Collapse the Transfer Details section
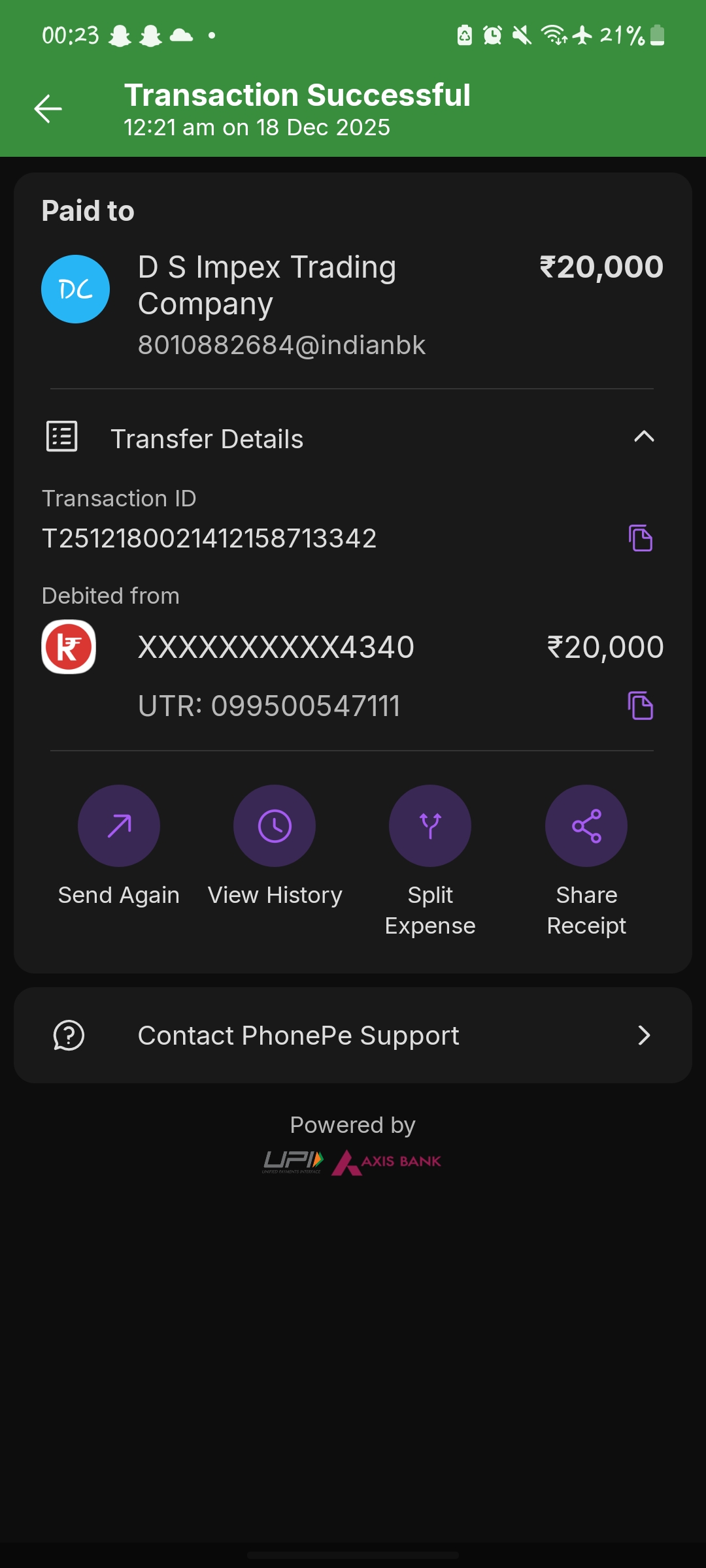Viewport: 706px width, 1568px height. [x=643, y=437]
